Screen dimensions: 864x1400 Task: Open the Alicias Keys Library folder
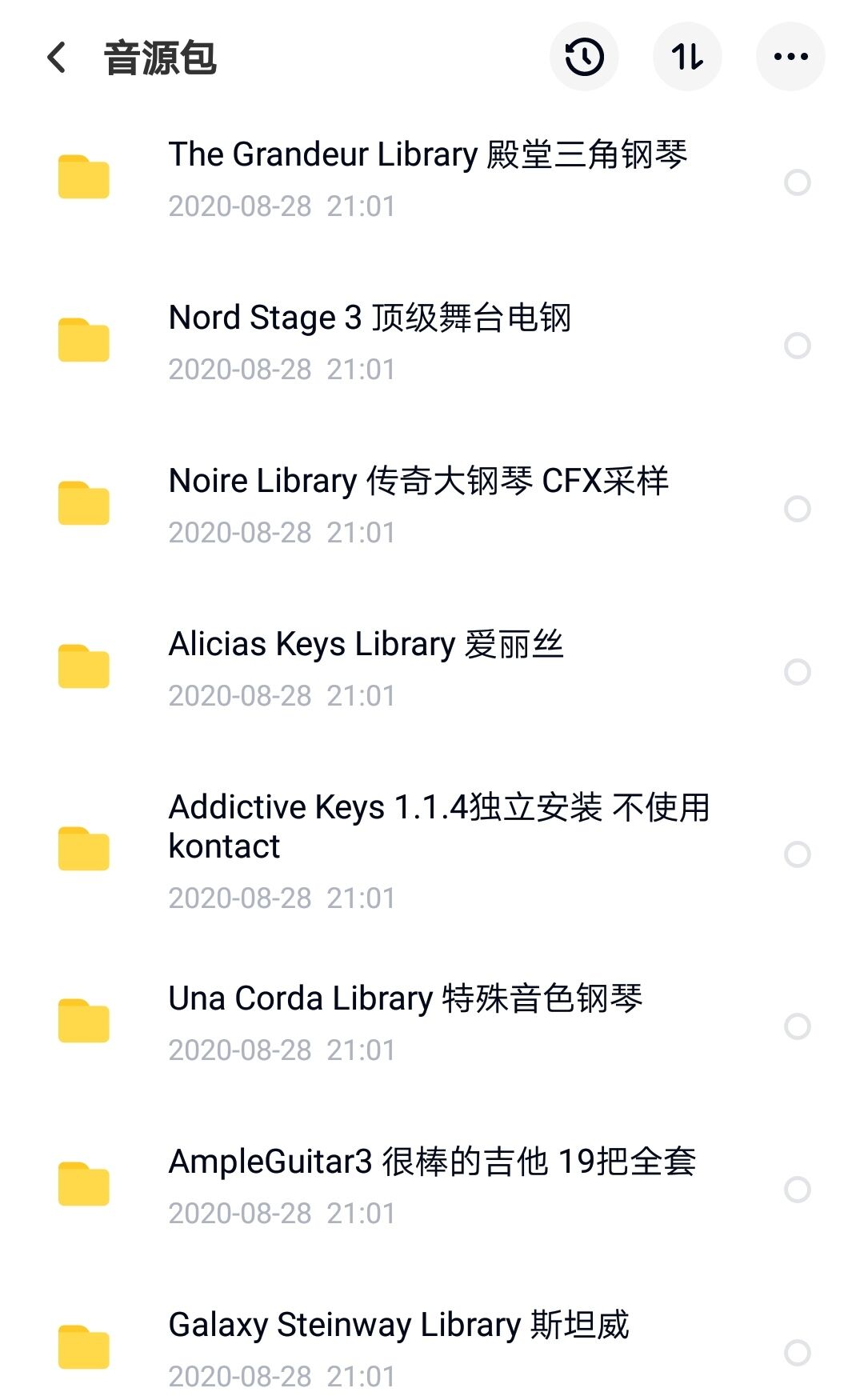pos(366,645)
